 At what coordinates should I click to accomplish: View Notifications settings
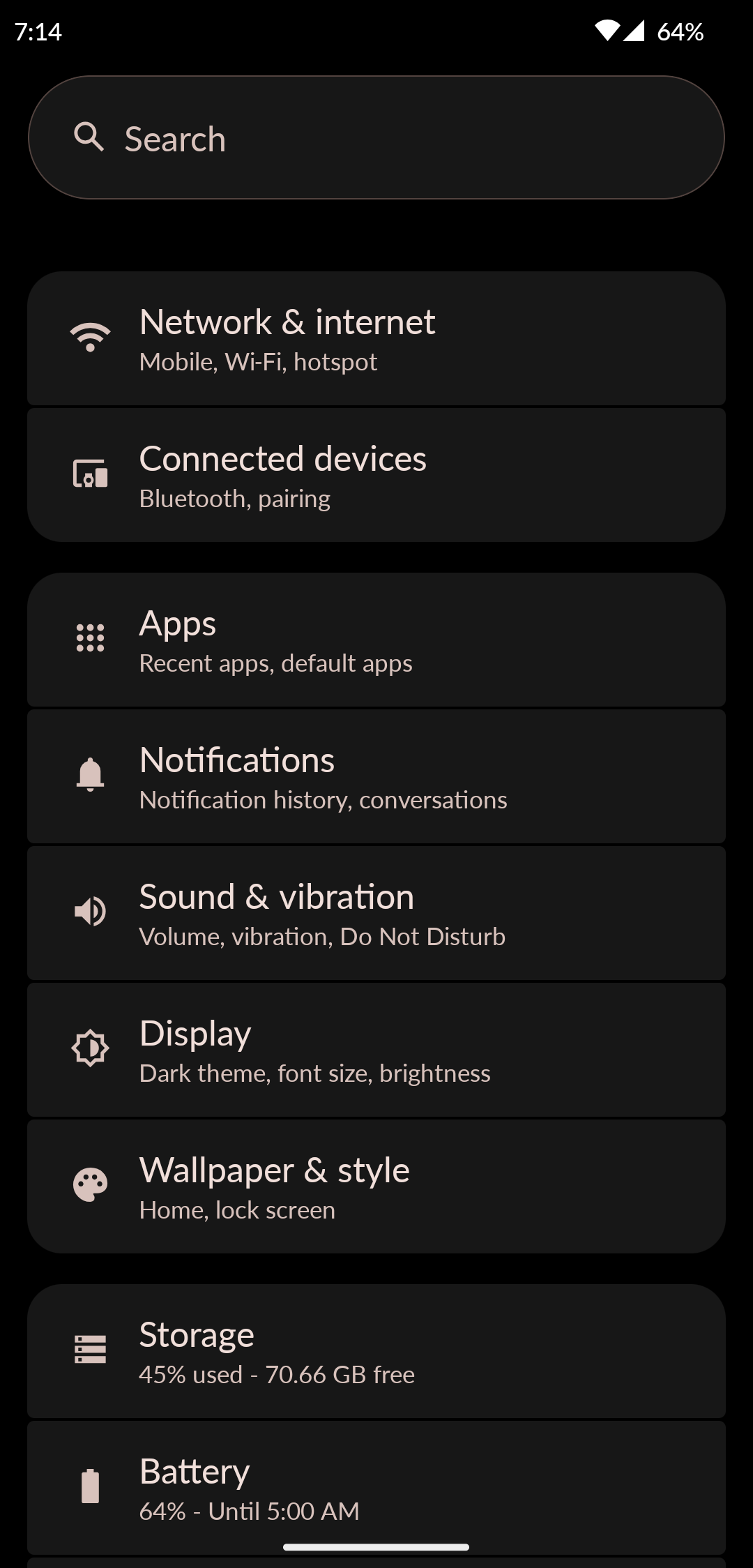(376, 777)
